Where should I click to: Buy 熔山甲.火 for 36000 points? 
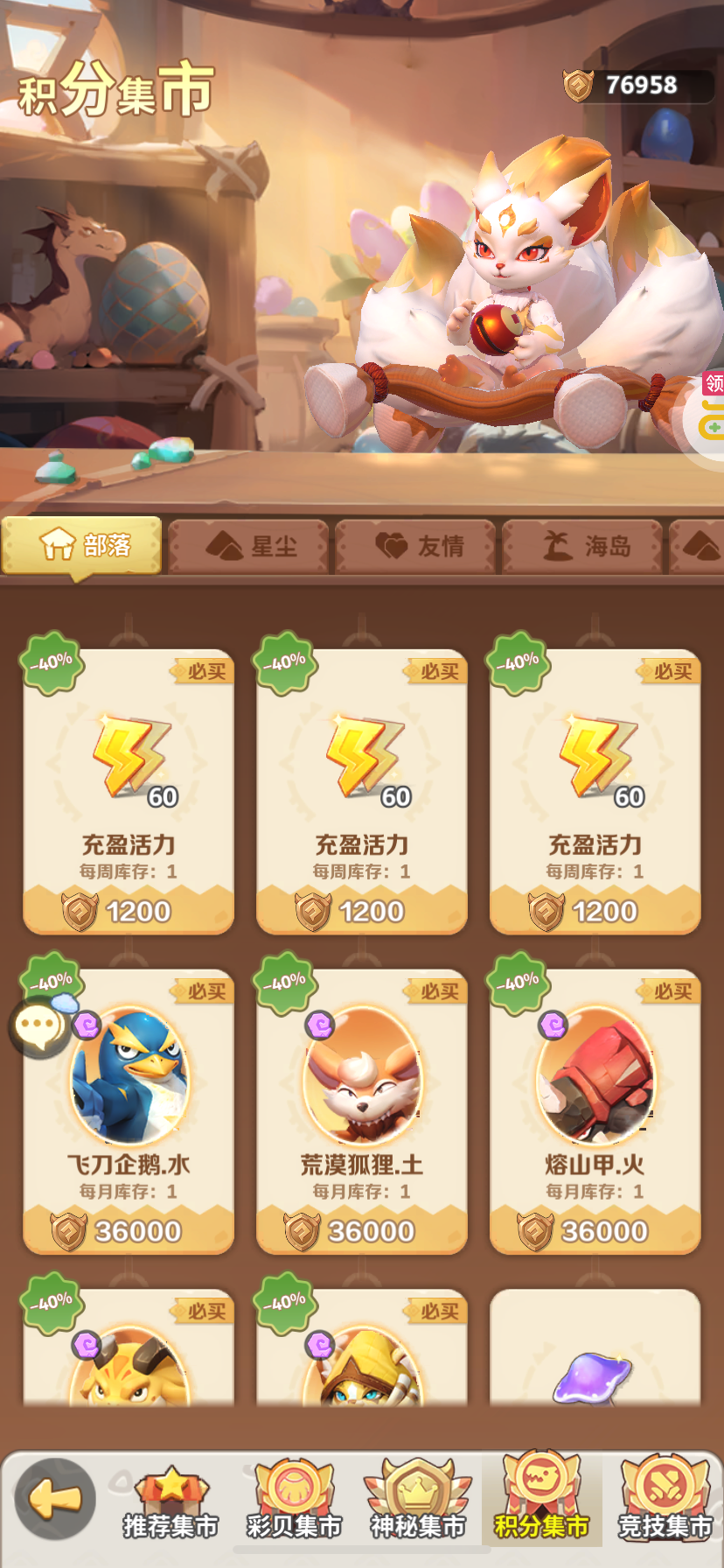click(x=595, y=1231)
